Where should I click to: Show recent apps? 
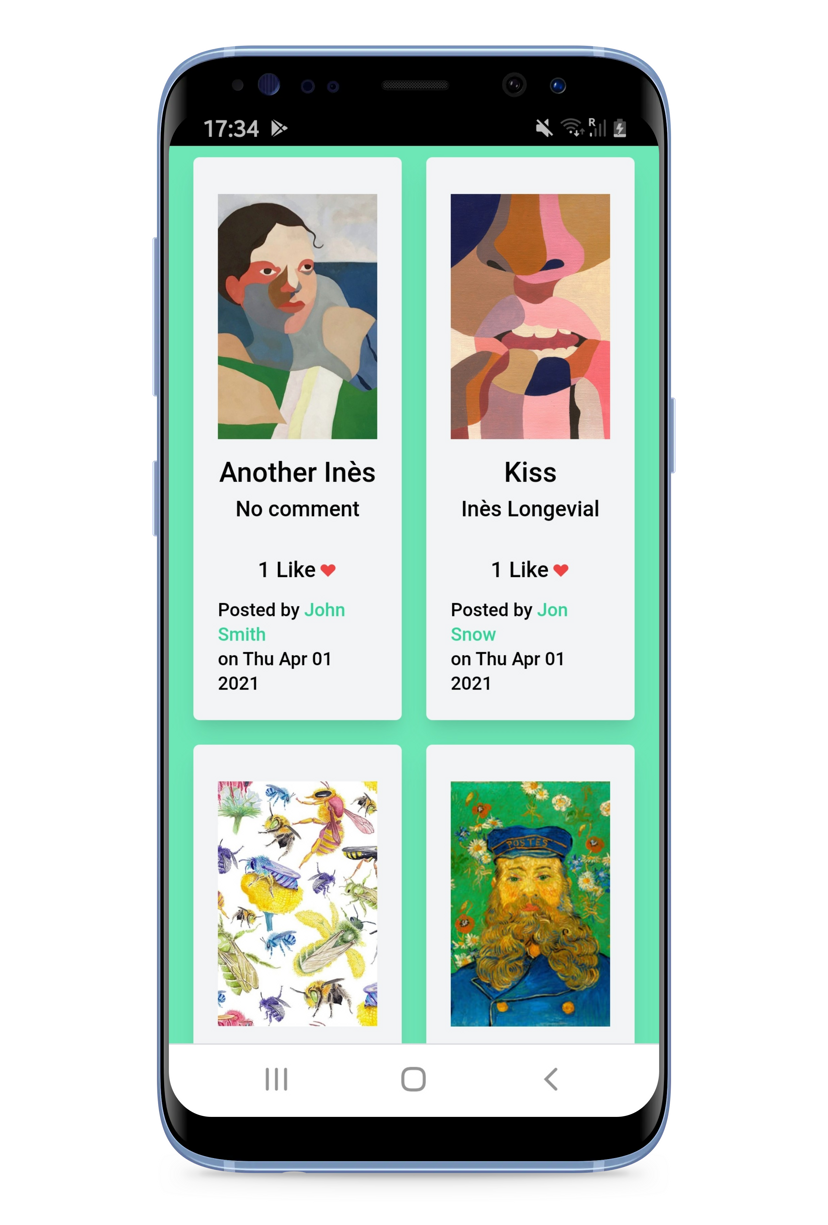click(276, 1079)
